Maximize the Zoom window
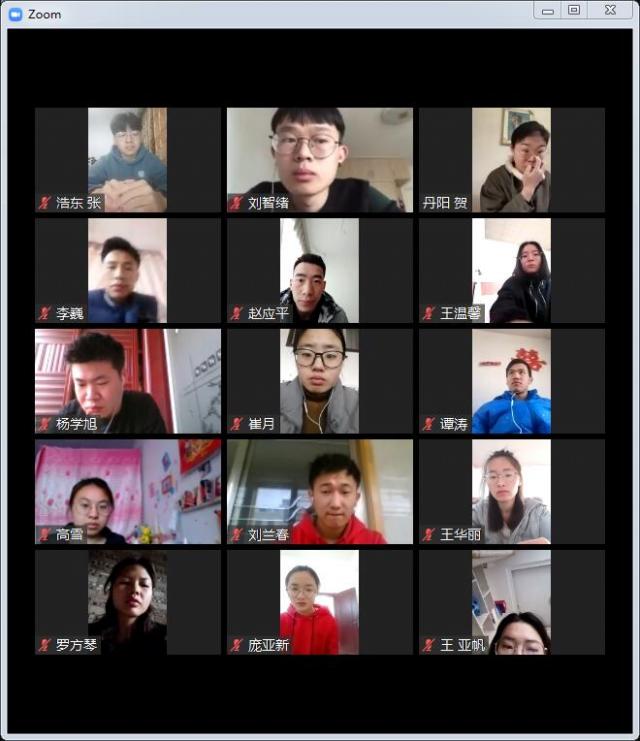Viewport: 640px width, 741px height. [x=574, y=10]
